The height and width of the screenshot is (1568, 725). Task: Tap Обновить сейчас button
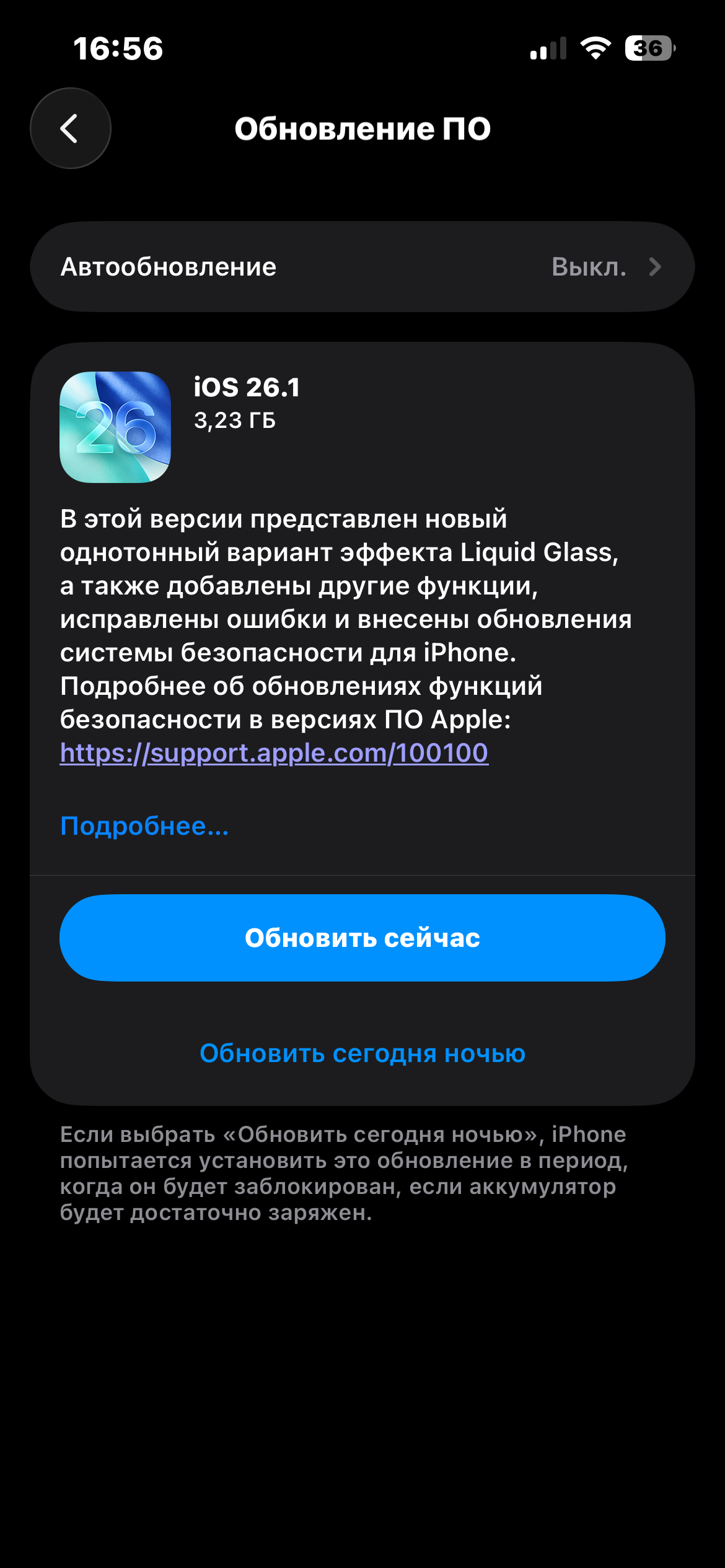362,938
